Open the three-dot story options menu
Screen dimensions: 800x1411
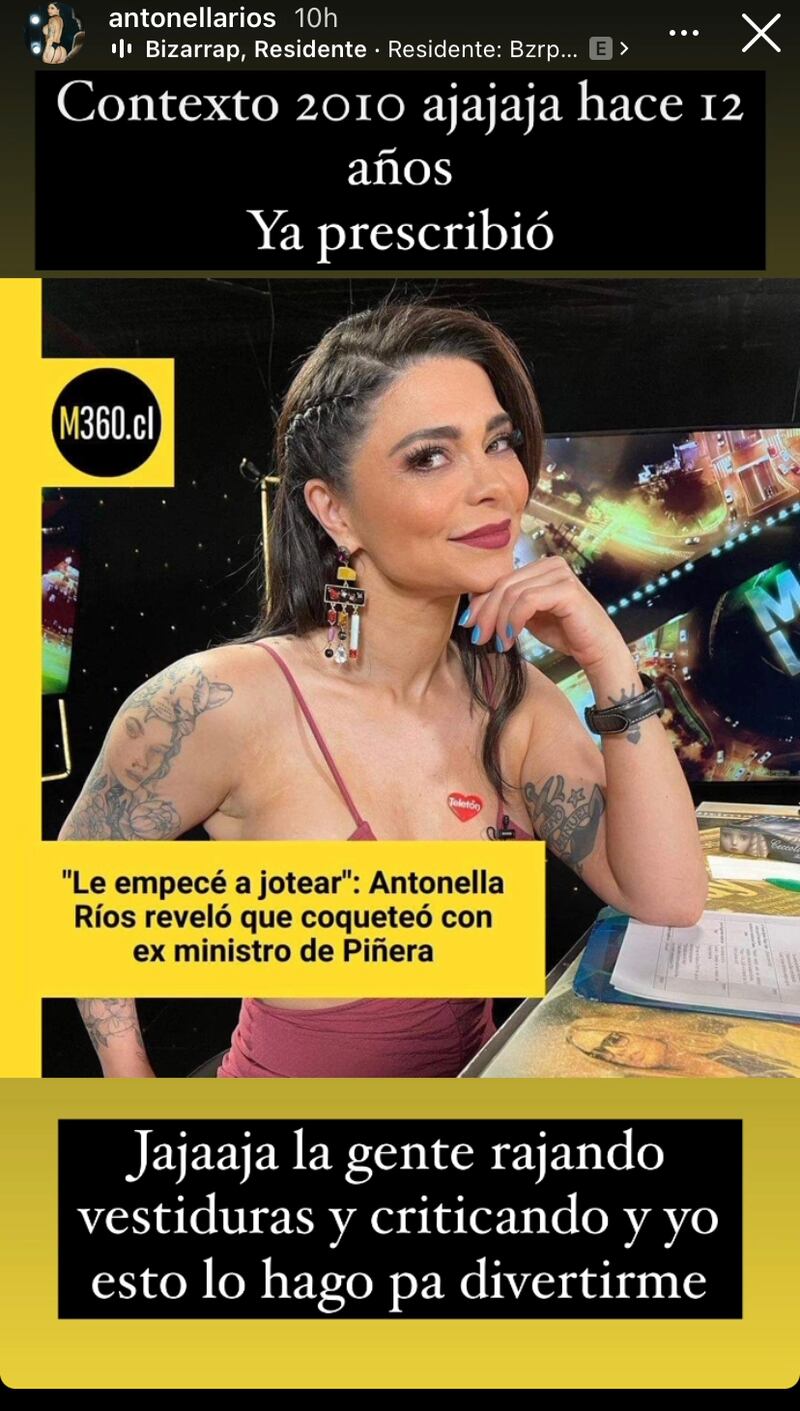684,33
